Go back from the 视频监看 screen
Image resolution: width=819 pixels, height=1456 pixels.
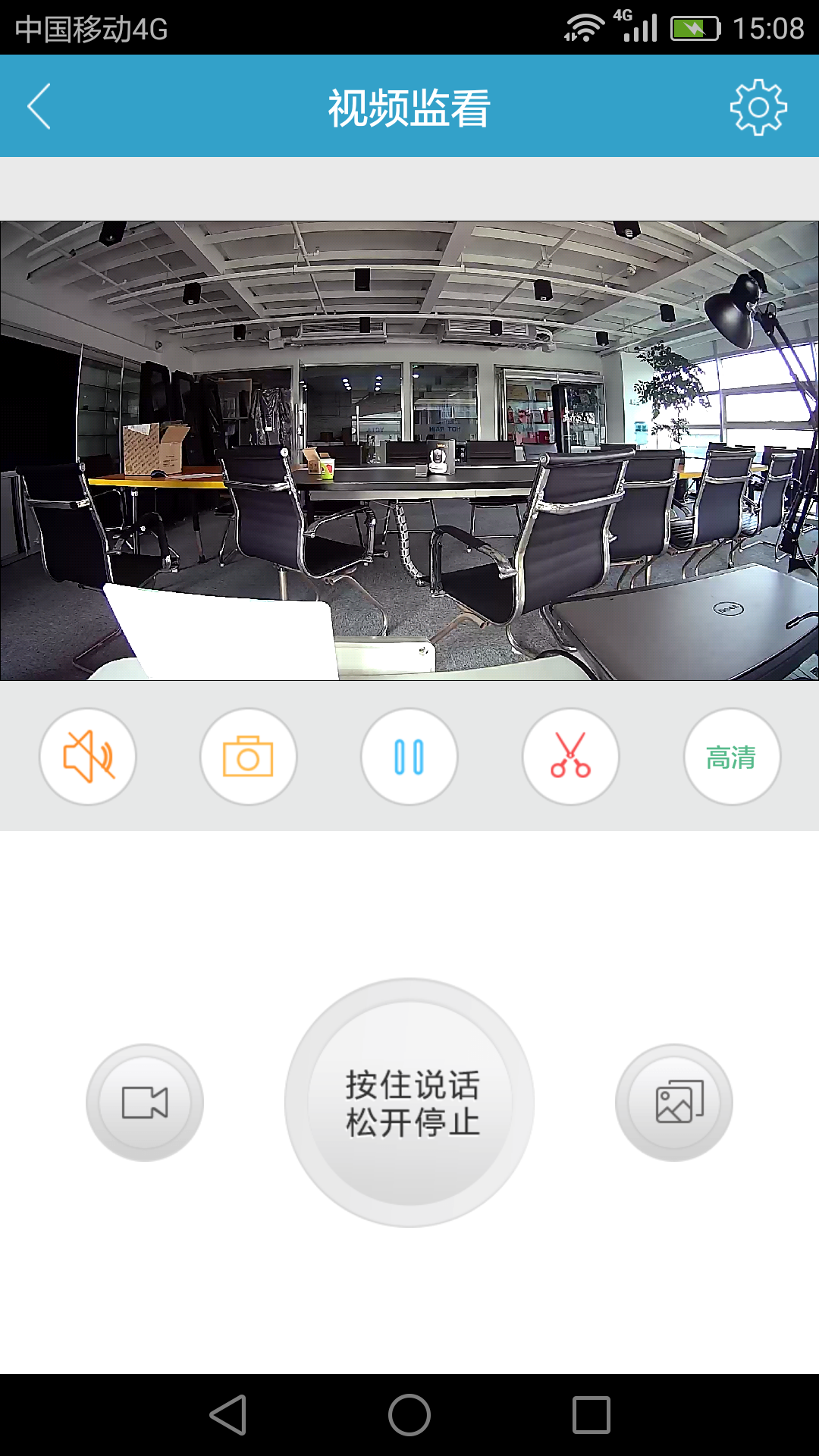pyautogui.click(x=39, y=106)
